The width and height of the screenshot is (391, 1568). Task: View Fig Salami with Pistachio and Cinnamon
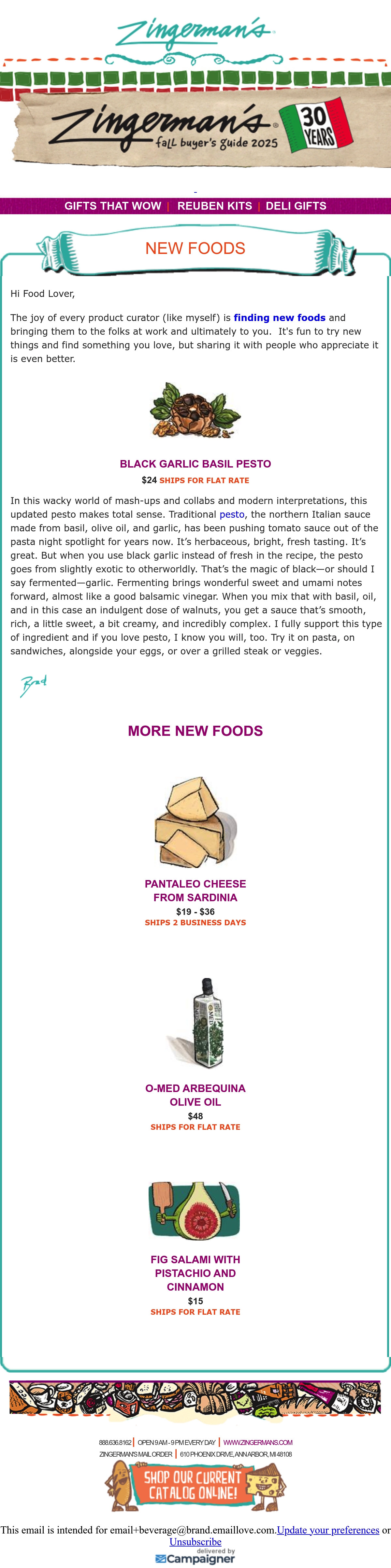195,1273
